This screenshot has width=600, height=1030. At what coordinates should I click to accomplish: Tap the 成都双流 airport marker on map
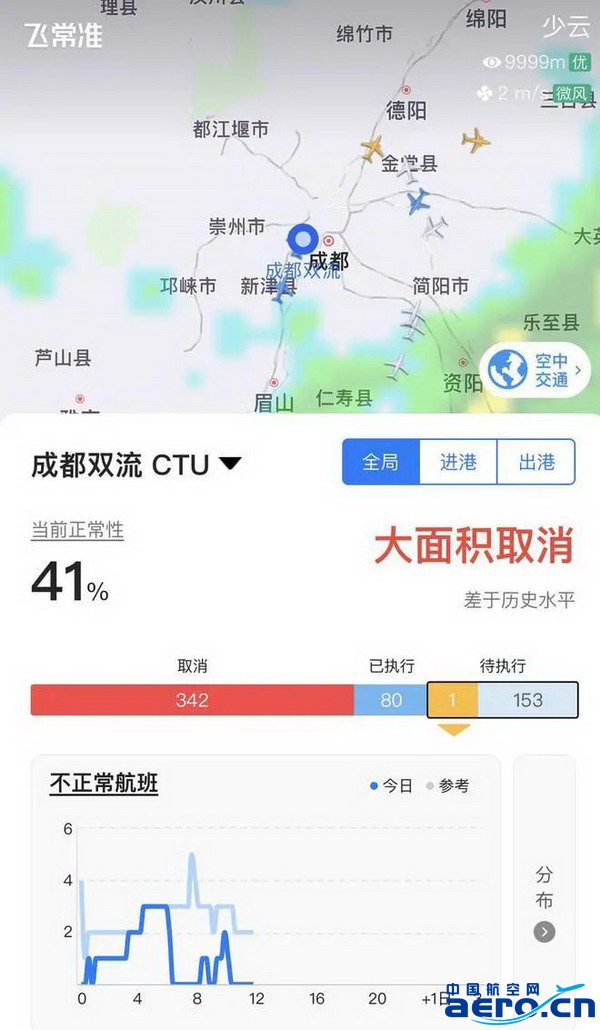pos(302,240)
